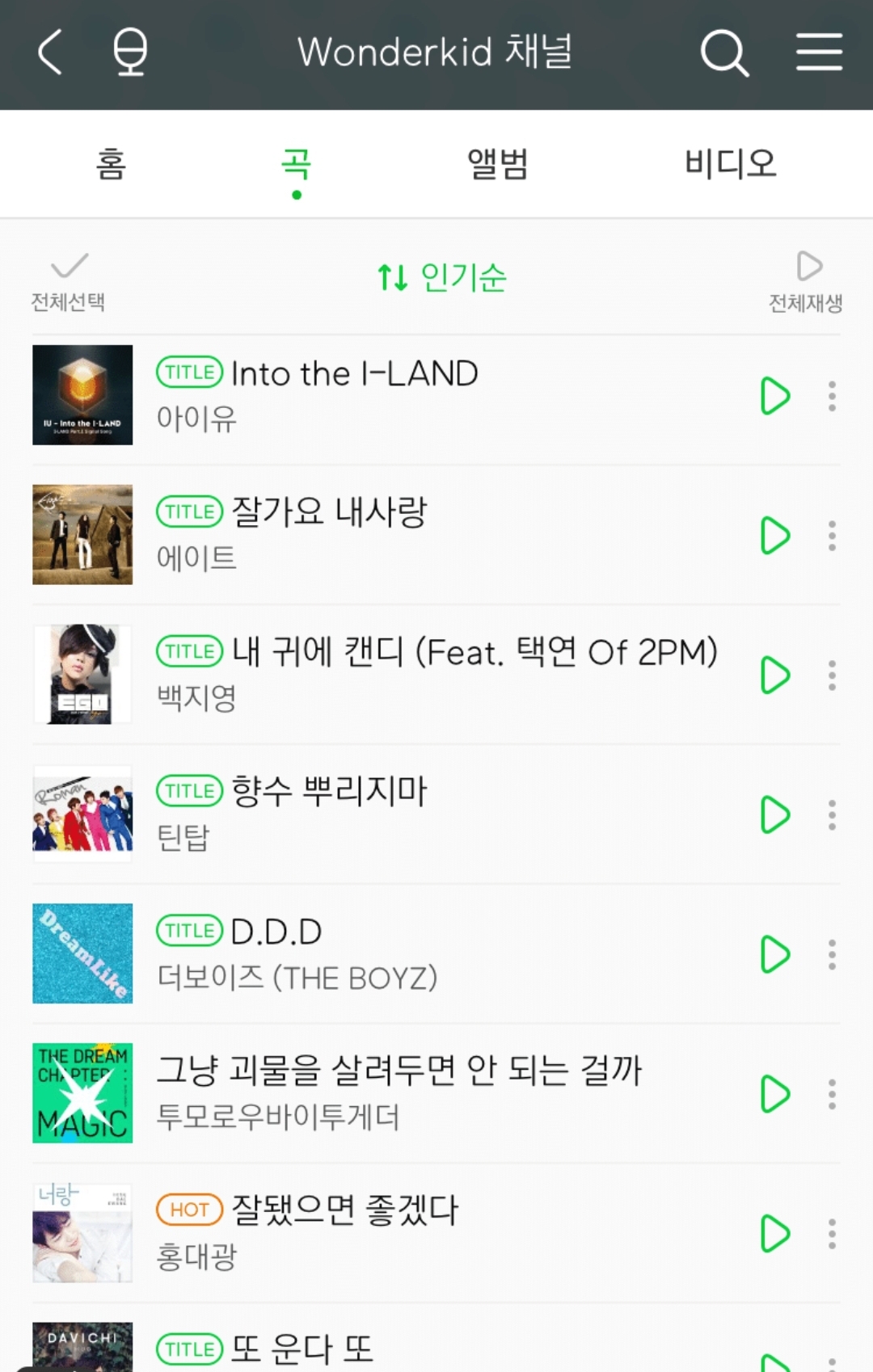The height and width of the screenshot is (1372, 873).
Task: Open the microphone voice search icon
Action: tap(129, 53)
